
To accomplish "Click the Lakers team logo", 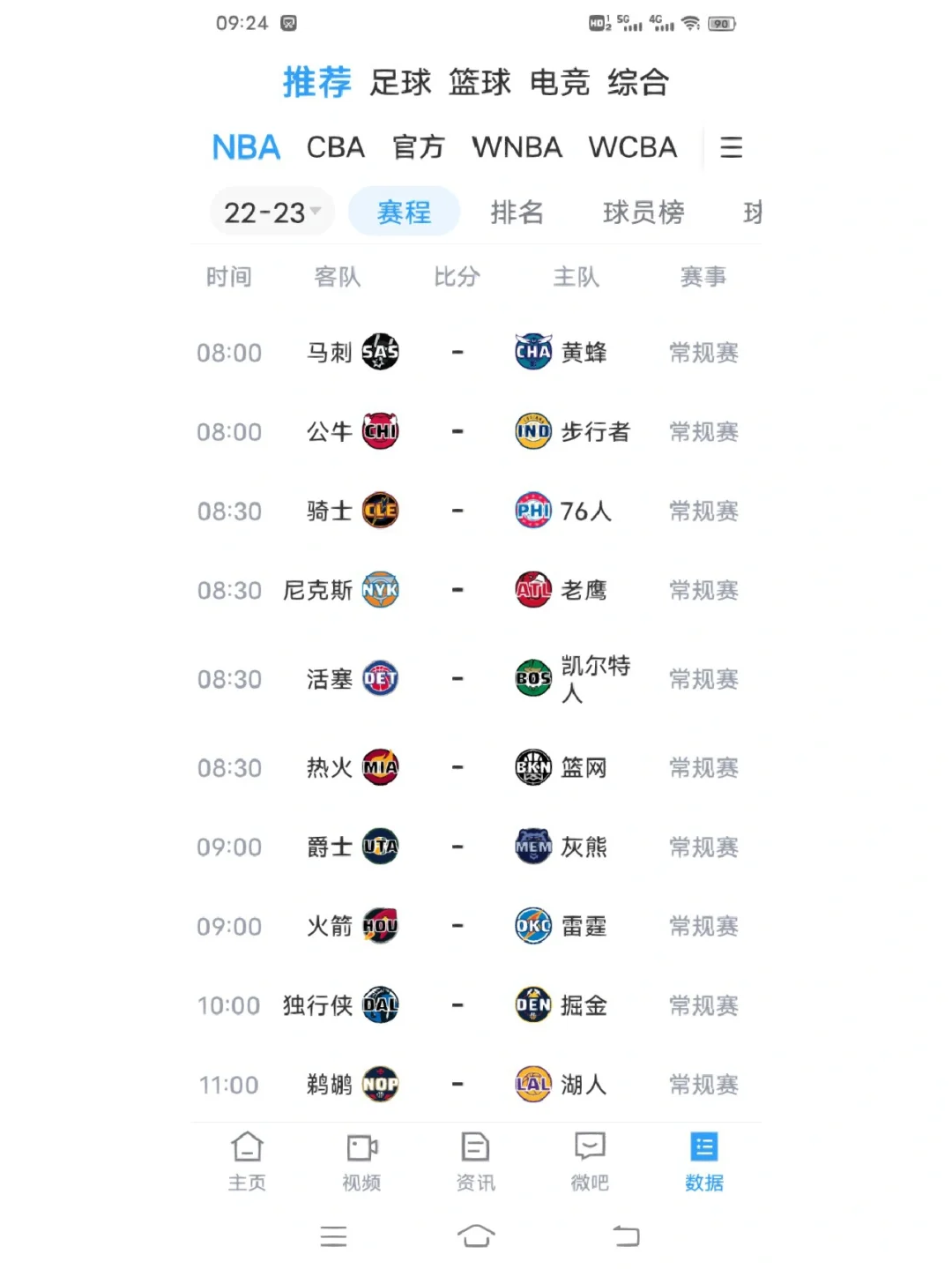I will click(532, 1085).
